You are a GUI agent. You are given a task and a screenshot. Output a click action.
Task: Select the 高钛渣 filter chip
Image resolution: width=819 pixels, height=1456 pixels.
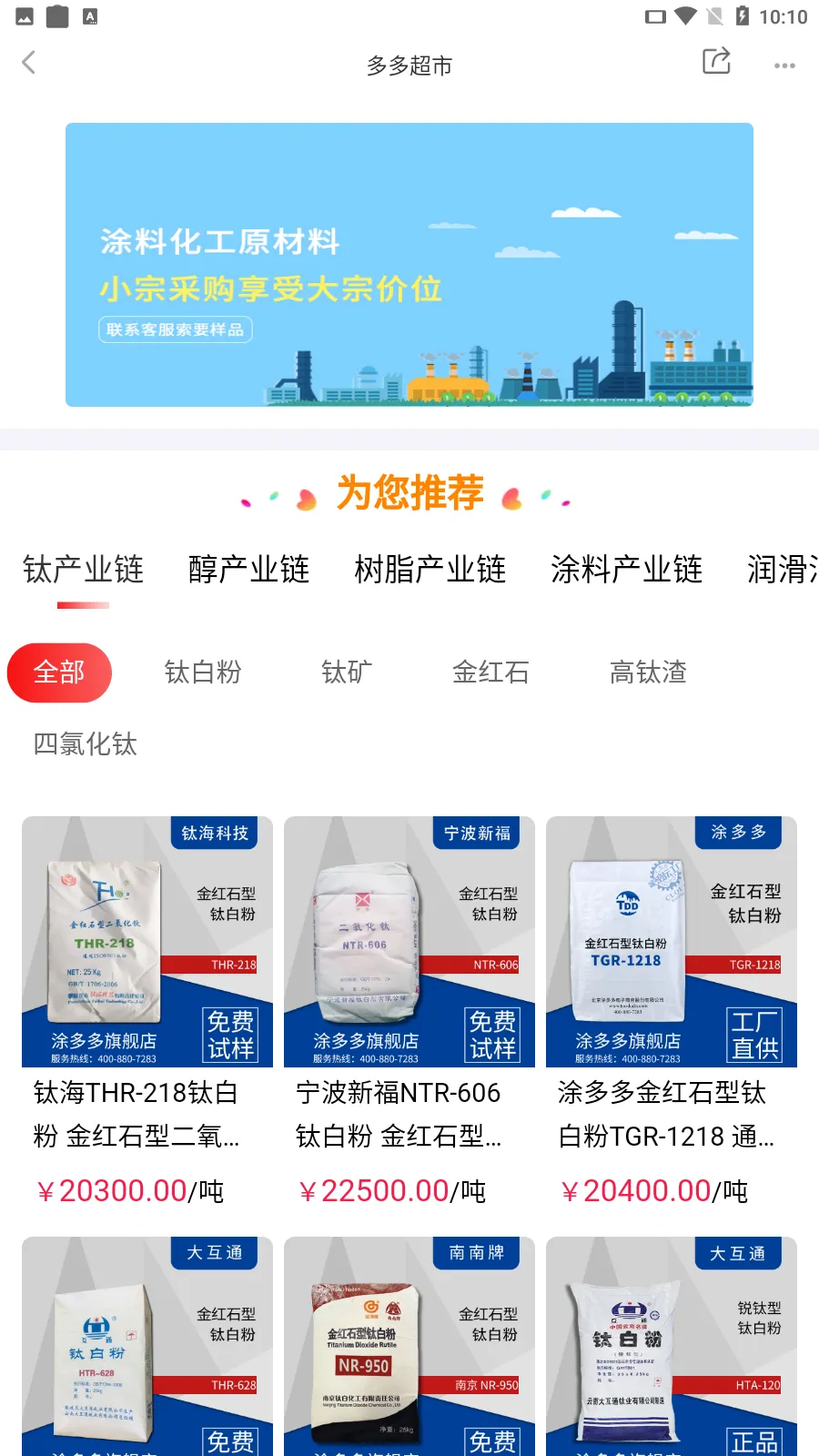click(x=647, y=672)
